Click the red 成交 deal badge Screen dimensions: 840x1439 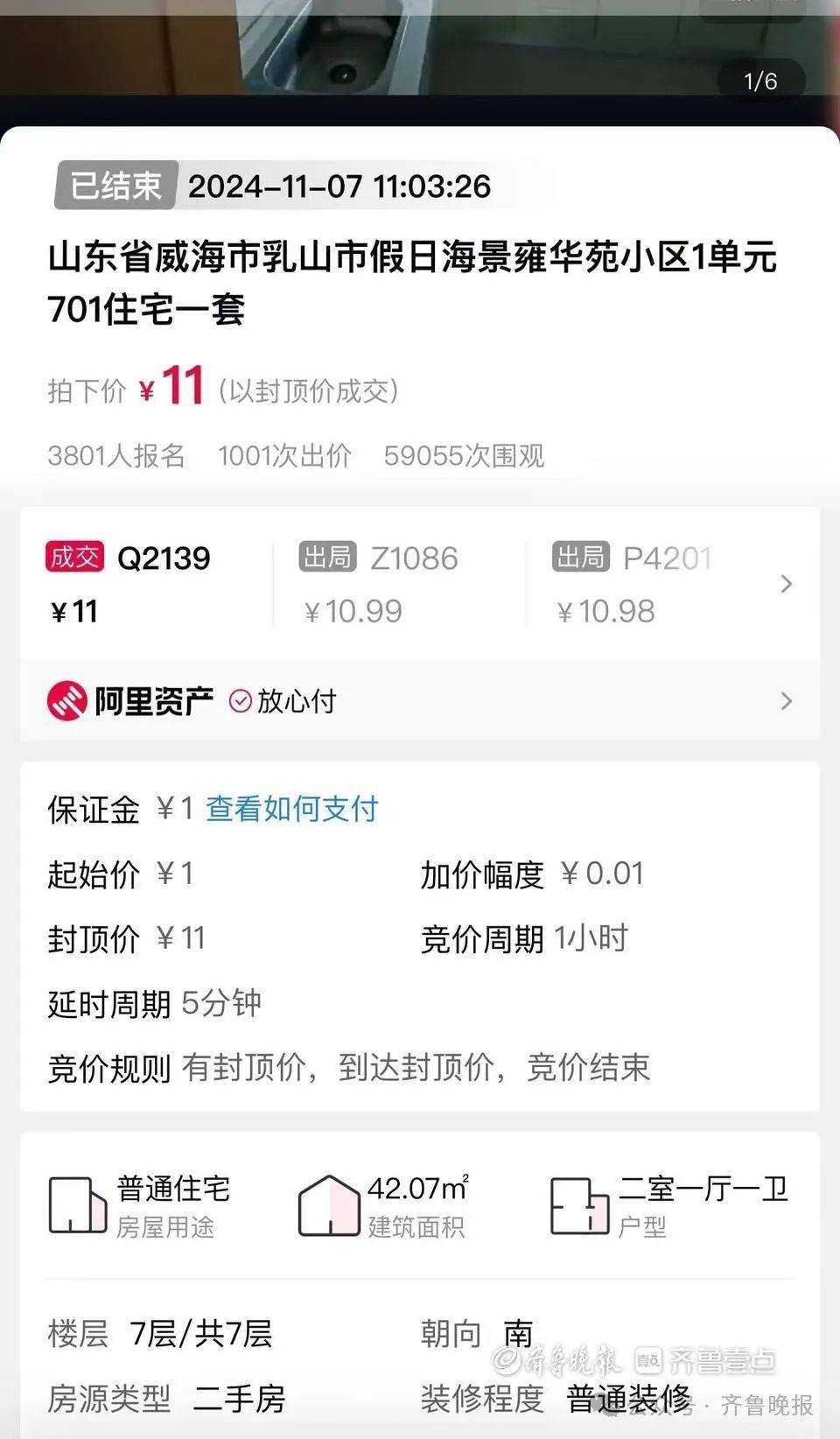pyautogui.click(x=74, y=558)
